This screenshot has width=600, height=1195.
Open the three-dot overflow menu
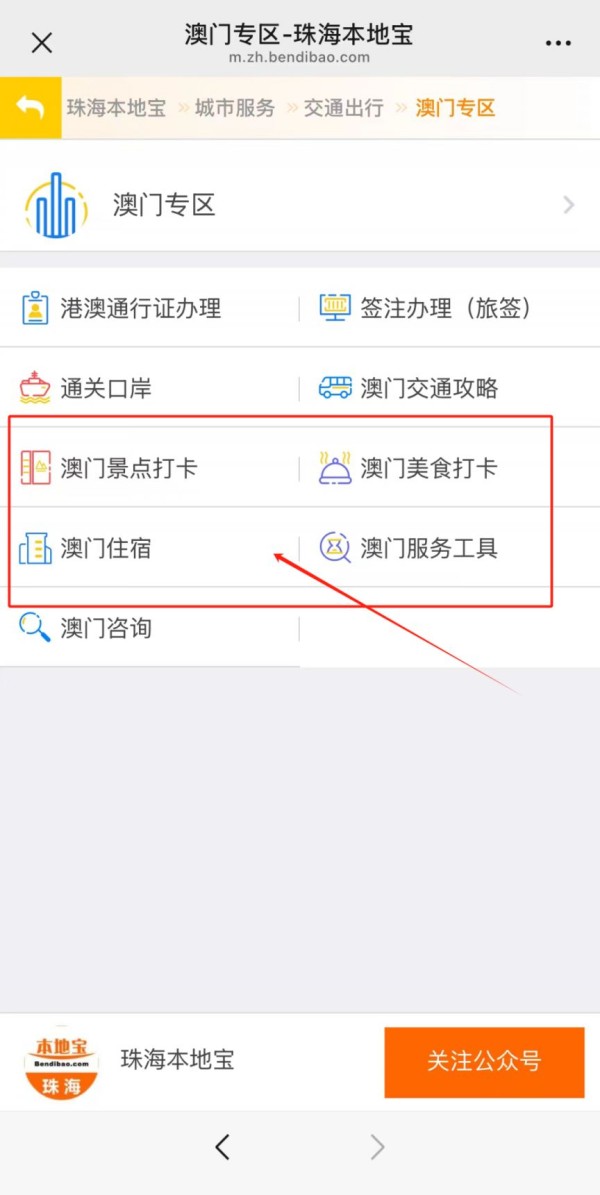[558, 43]
